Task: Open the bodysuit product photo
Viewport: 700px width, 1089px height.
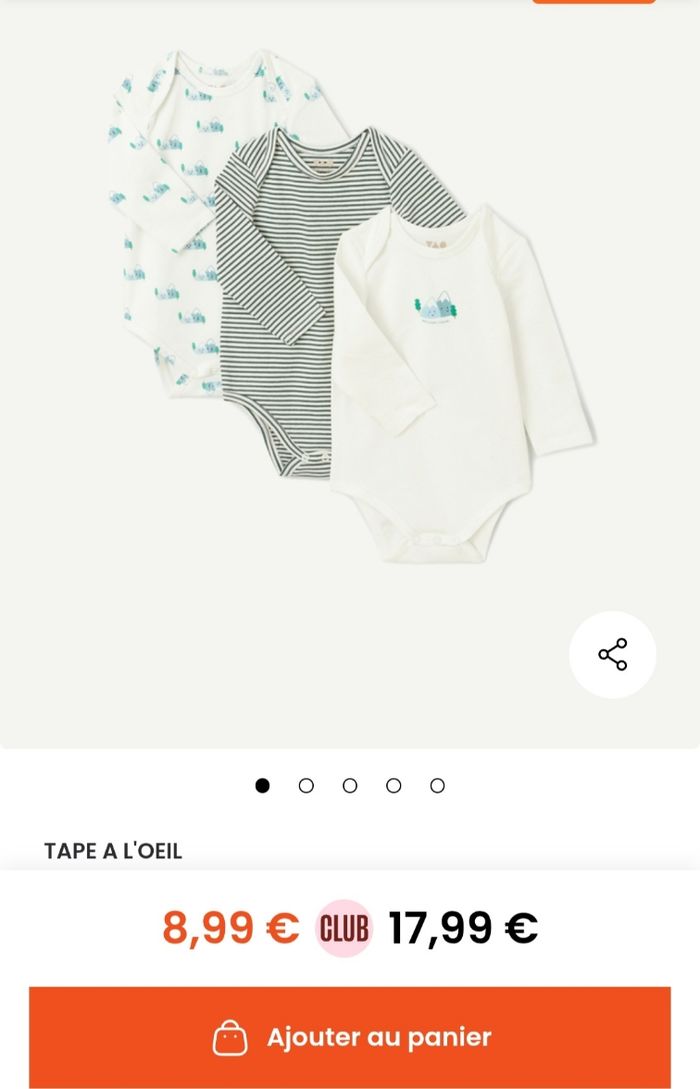Action: tap(350, 310)
